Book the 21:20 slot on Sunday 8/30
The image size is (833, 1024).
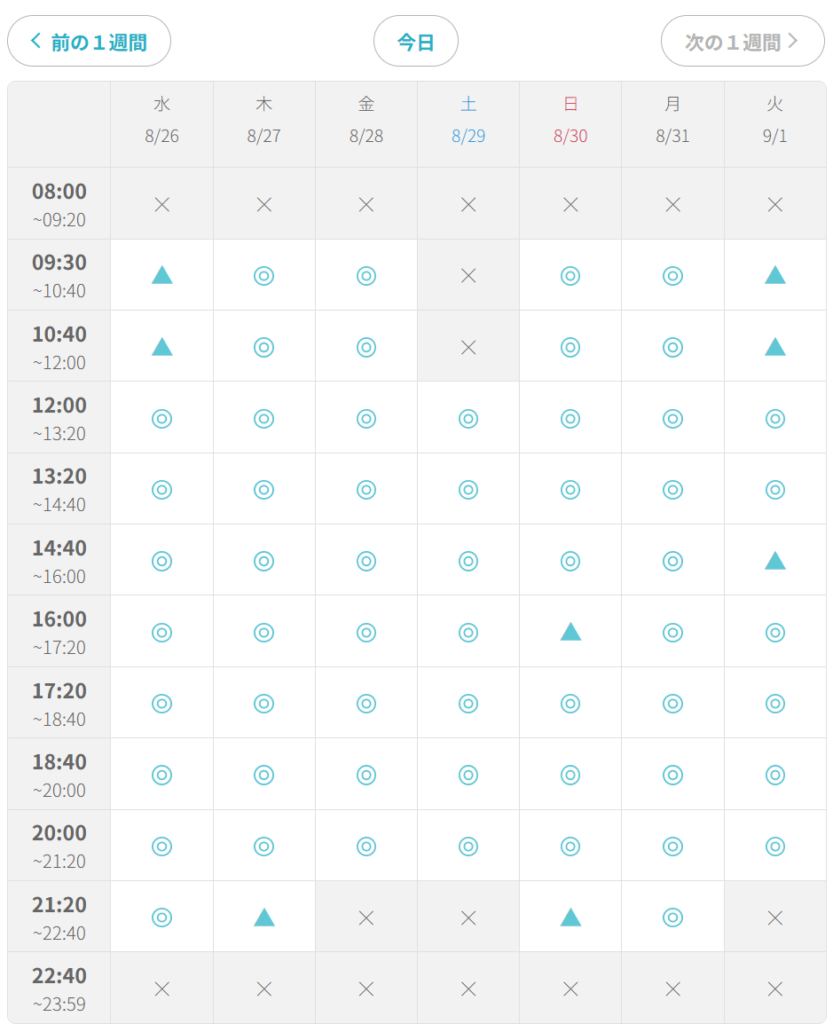[x=571, y=917]
